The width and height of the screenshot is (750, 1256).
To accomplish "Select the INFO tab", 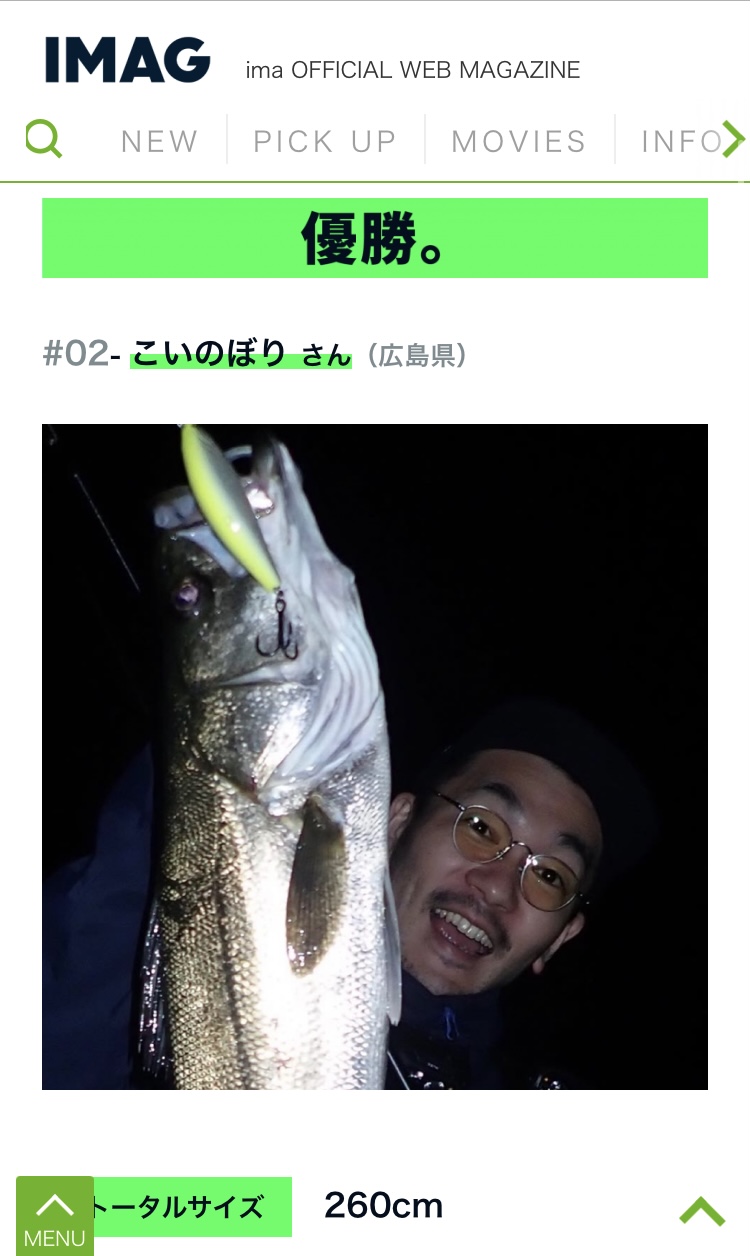I will click(678, 141).
